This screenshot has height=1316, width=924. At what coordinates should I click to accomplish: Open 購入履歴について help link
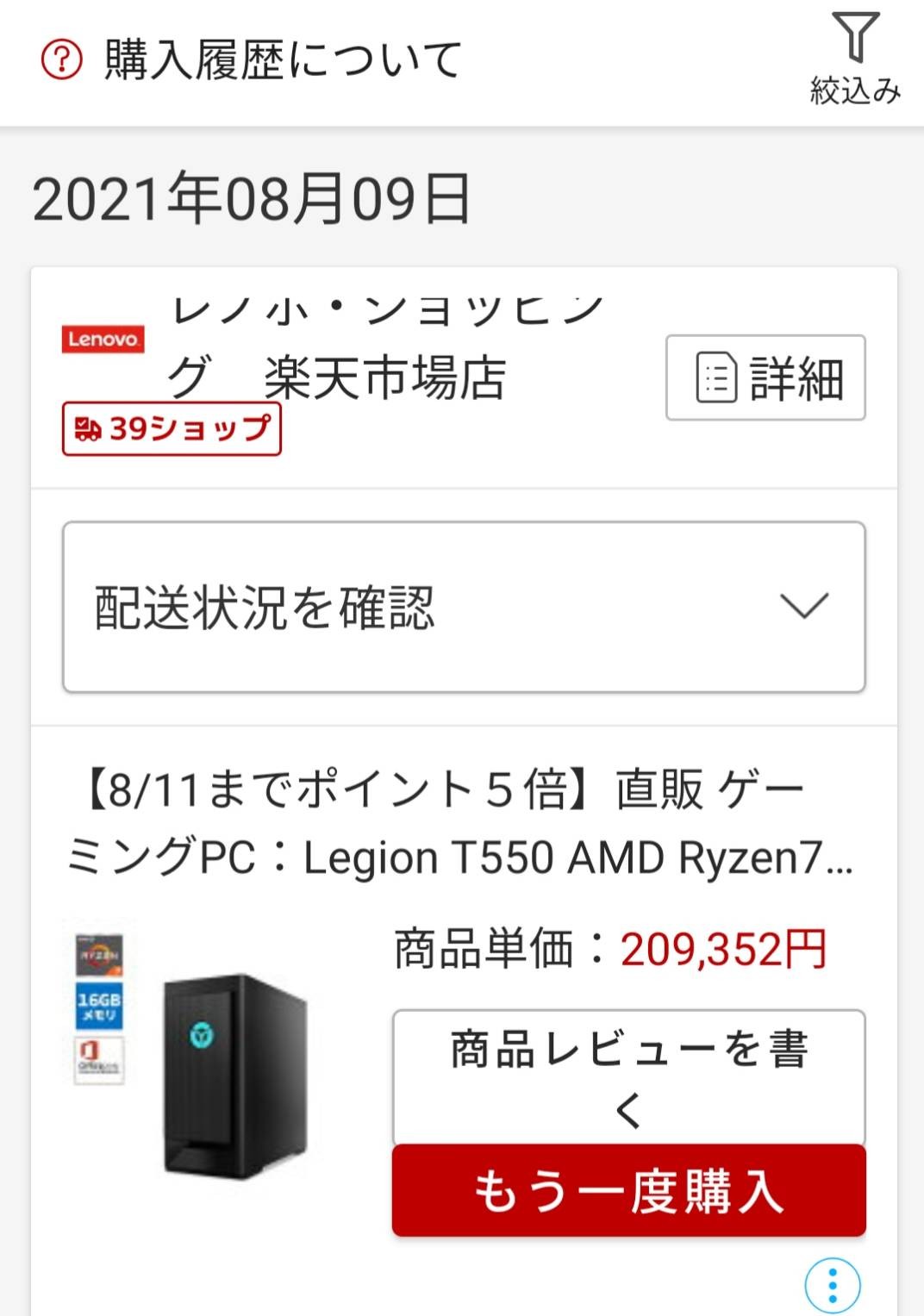coord(252,60)
